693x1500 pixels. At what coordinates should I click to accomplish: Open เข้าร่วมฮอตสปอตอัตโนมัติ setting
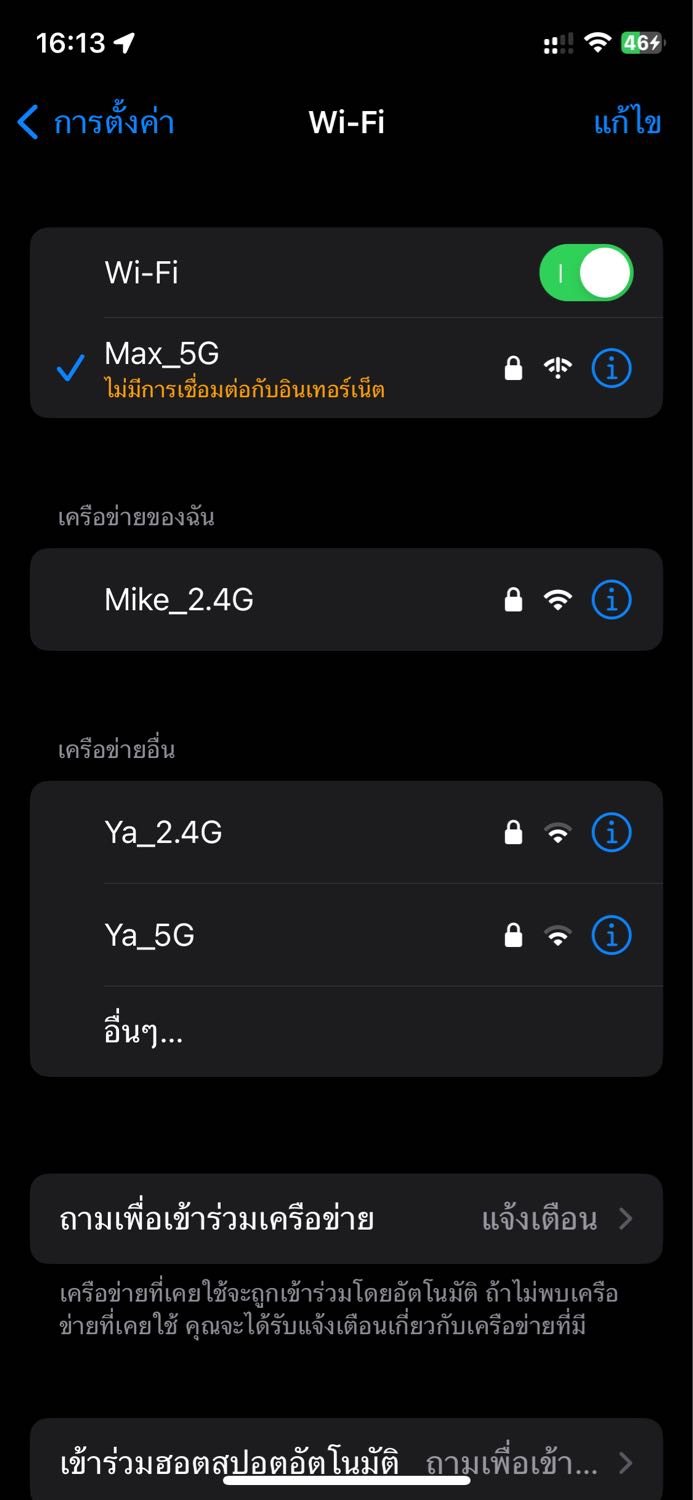point(346,1463)
